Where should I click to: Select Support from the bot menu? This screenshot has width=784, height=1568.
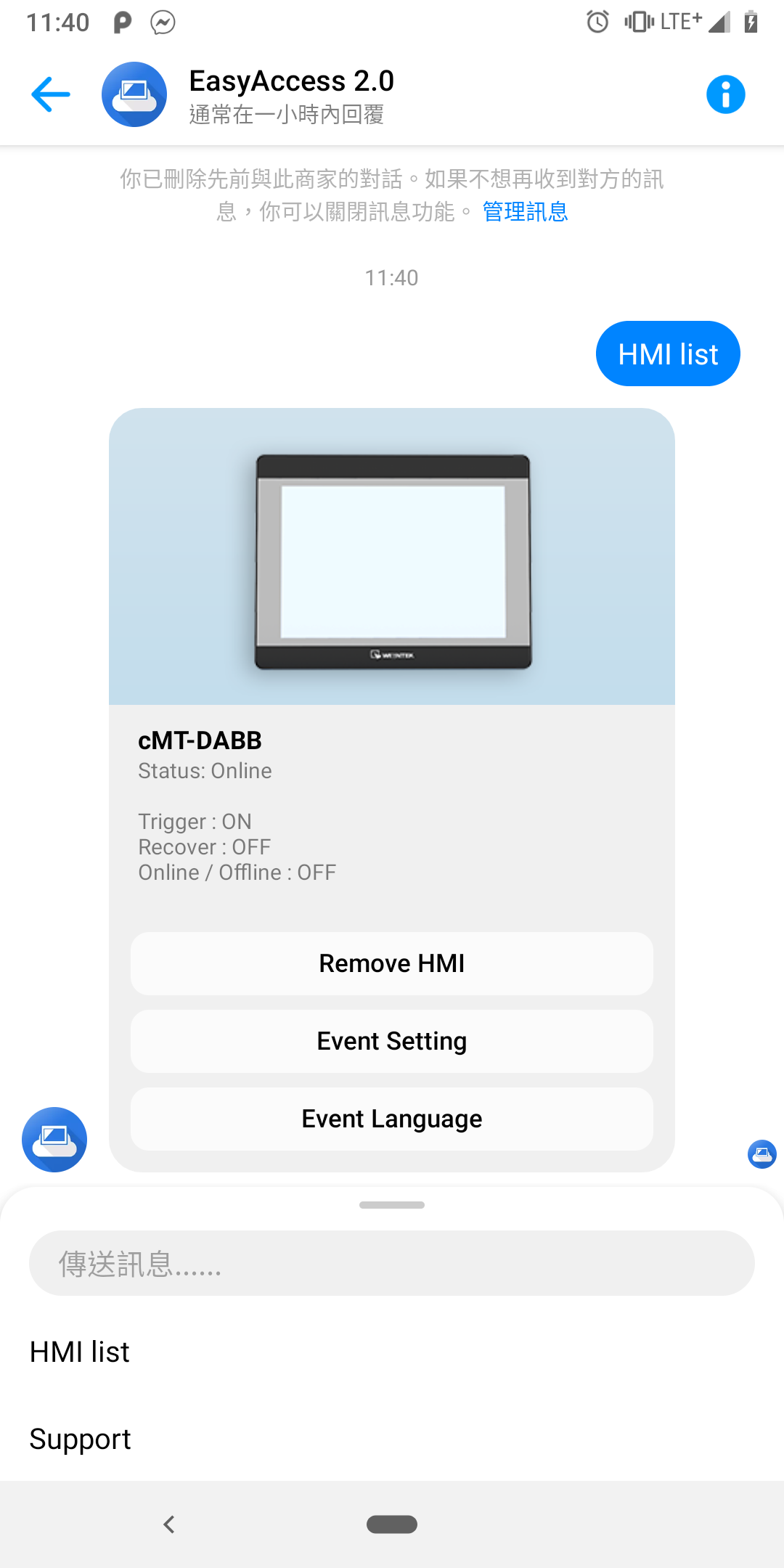pyautogui.click(x=80, y=1439)
